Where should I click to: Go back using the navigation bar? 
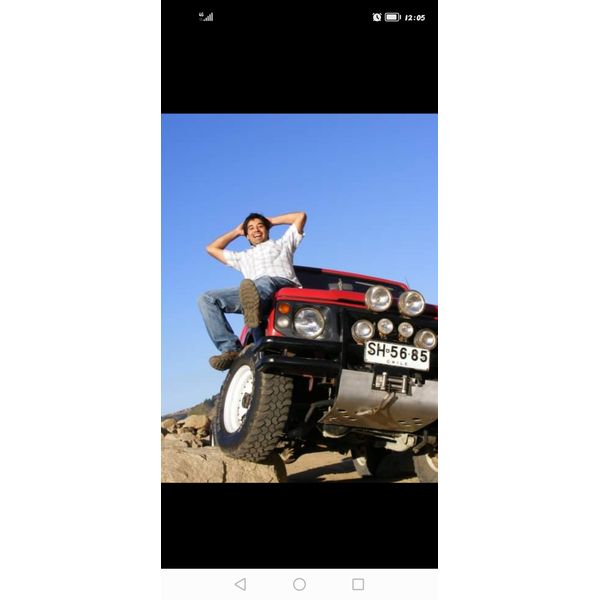240,584
